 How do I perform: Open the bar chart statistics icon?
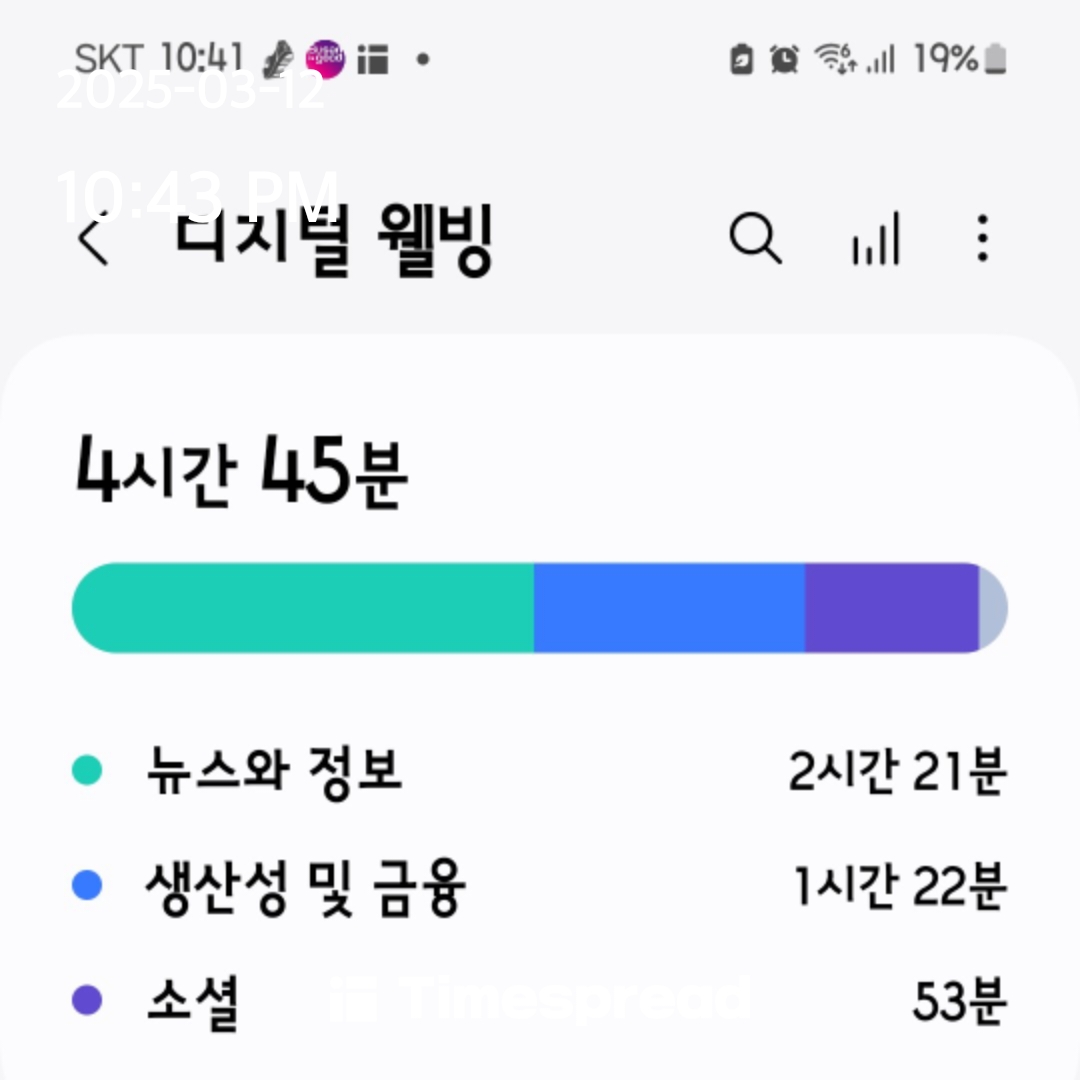(876, 238)
